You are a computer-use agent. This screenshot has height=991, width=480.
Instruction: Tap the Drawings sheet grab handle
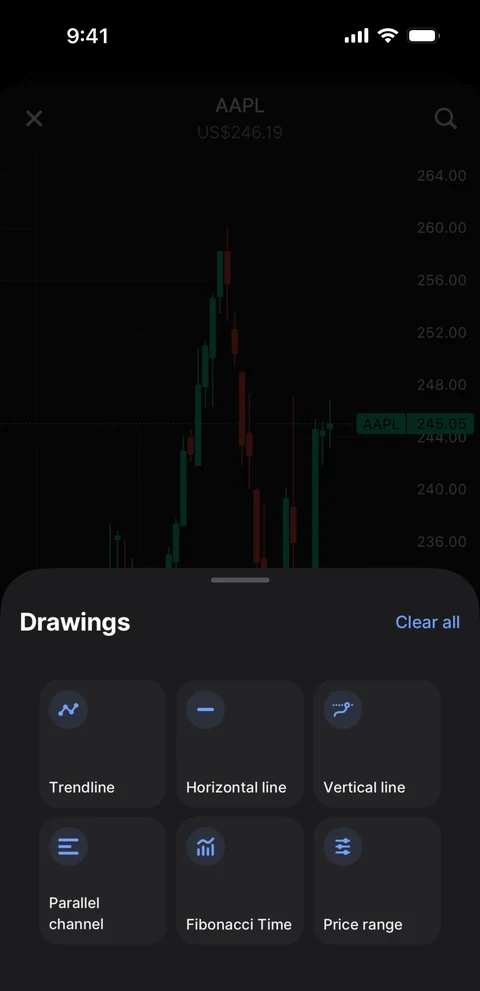tap(240, 580)
